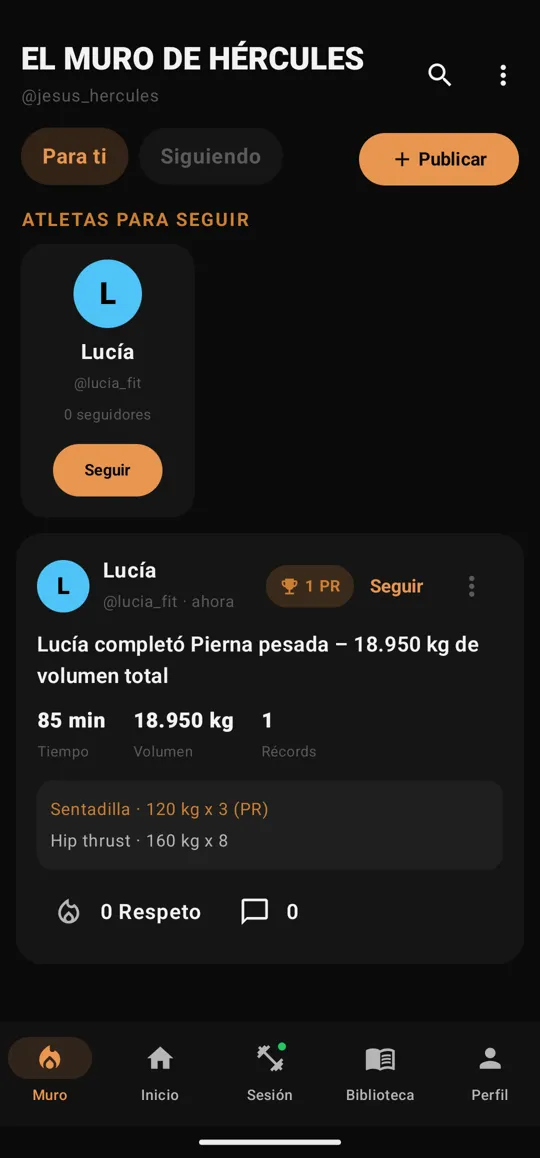
Task: Tap the Muro tab in bottom navigation
Action: [x=50, y=1073]
